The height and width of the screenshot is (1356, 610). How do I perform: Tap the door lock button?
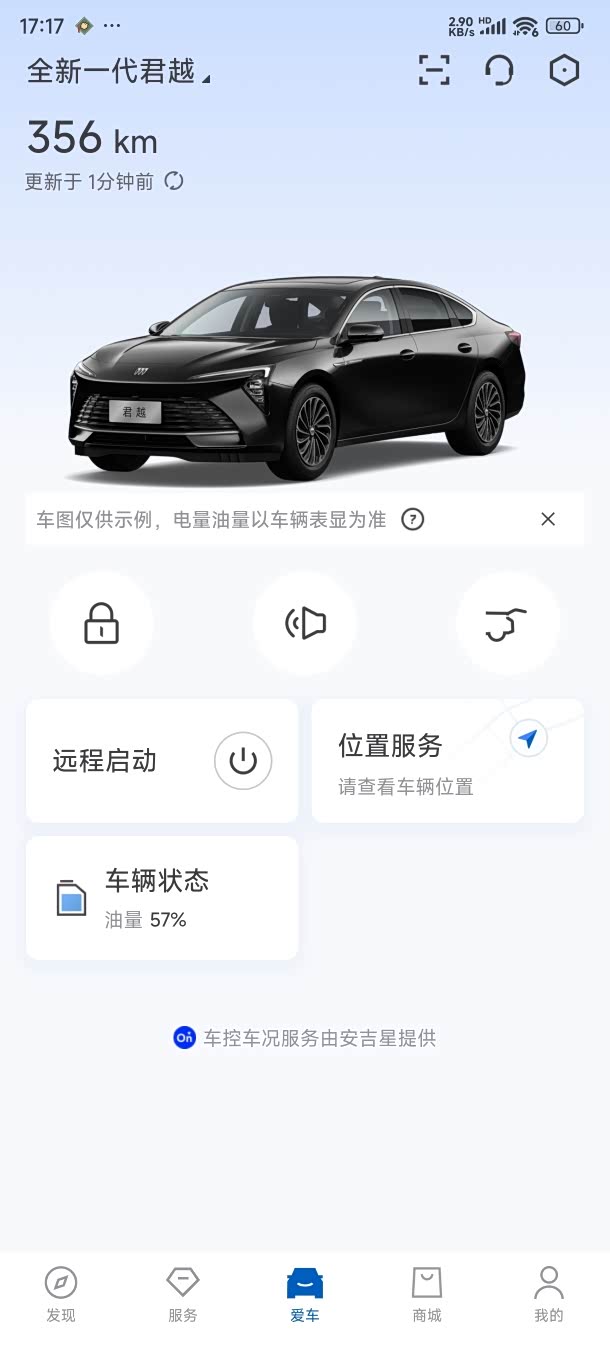click(x=101, y=624)
